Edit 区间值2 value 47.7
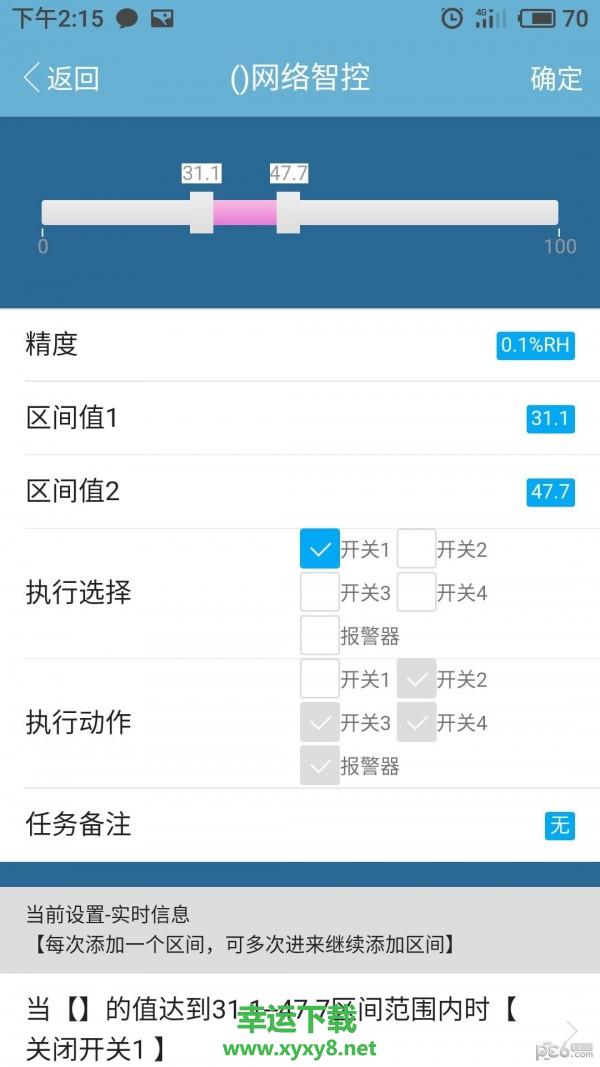Screen dimensions: 600x1067 550,491
